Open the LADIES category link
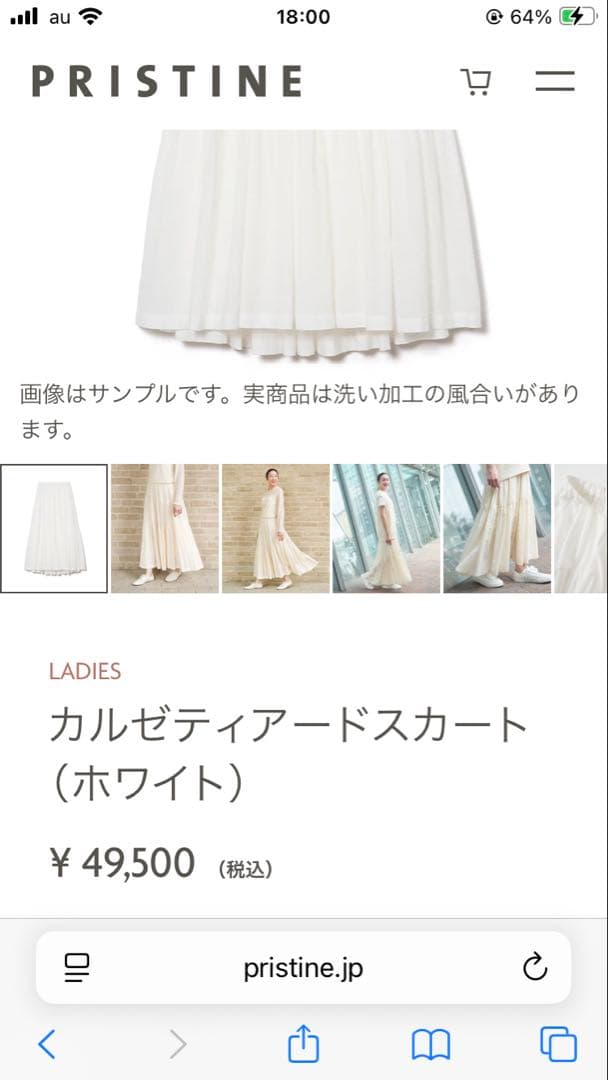 pyautogui.click(x=85, y=671)
